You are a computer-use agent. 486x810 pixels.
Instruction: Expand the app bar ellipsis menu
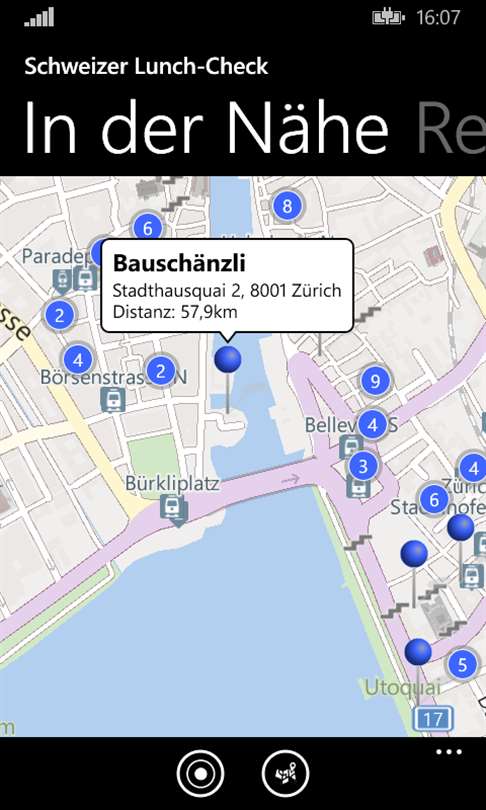pyautogui.click(x=449, y=752)
